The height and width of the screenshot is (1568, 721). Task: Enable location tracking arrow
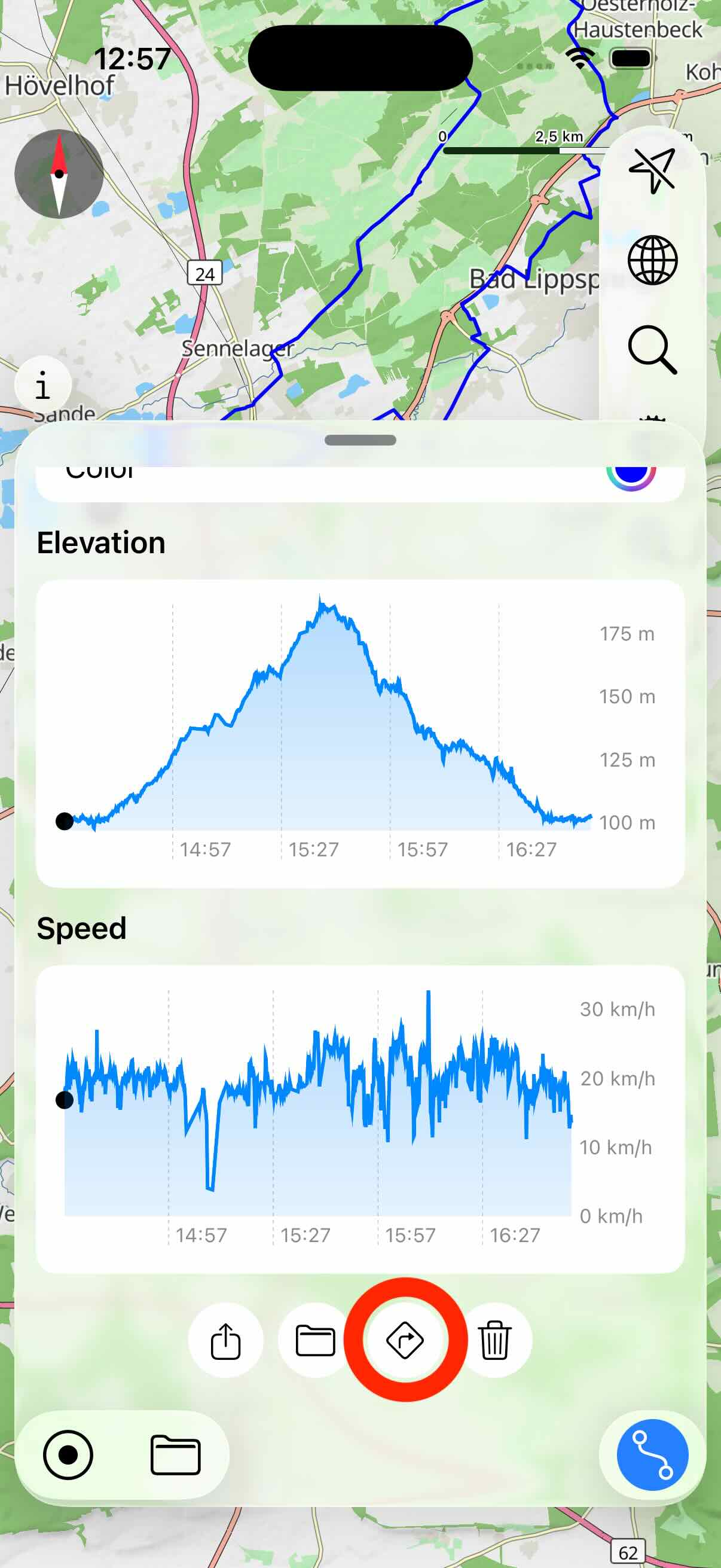(652, 171)
